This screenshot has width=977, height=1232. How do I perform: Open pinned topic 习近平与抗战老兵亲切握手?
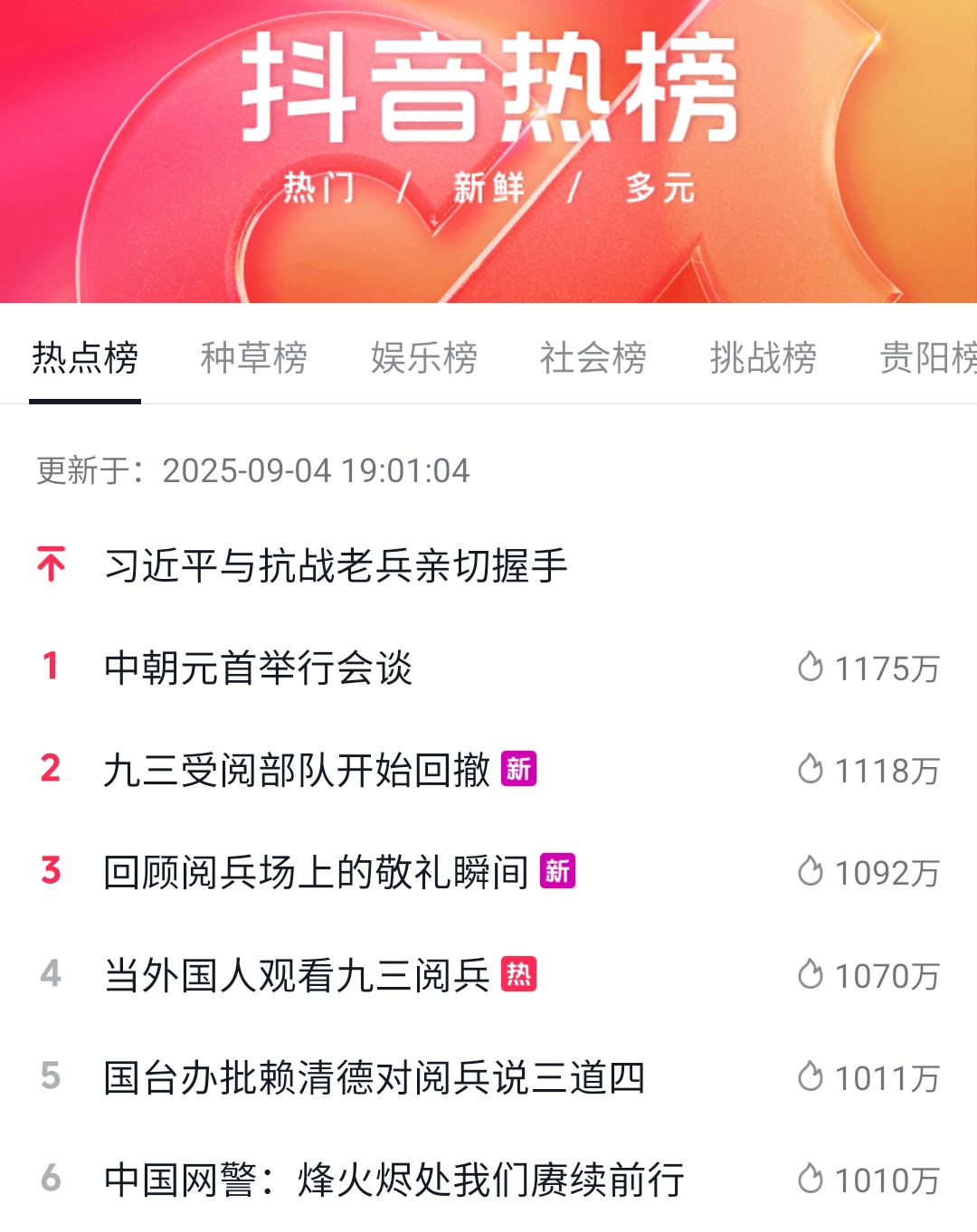(336, 566)
